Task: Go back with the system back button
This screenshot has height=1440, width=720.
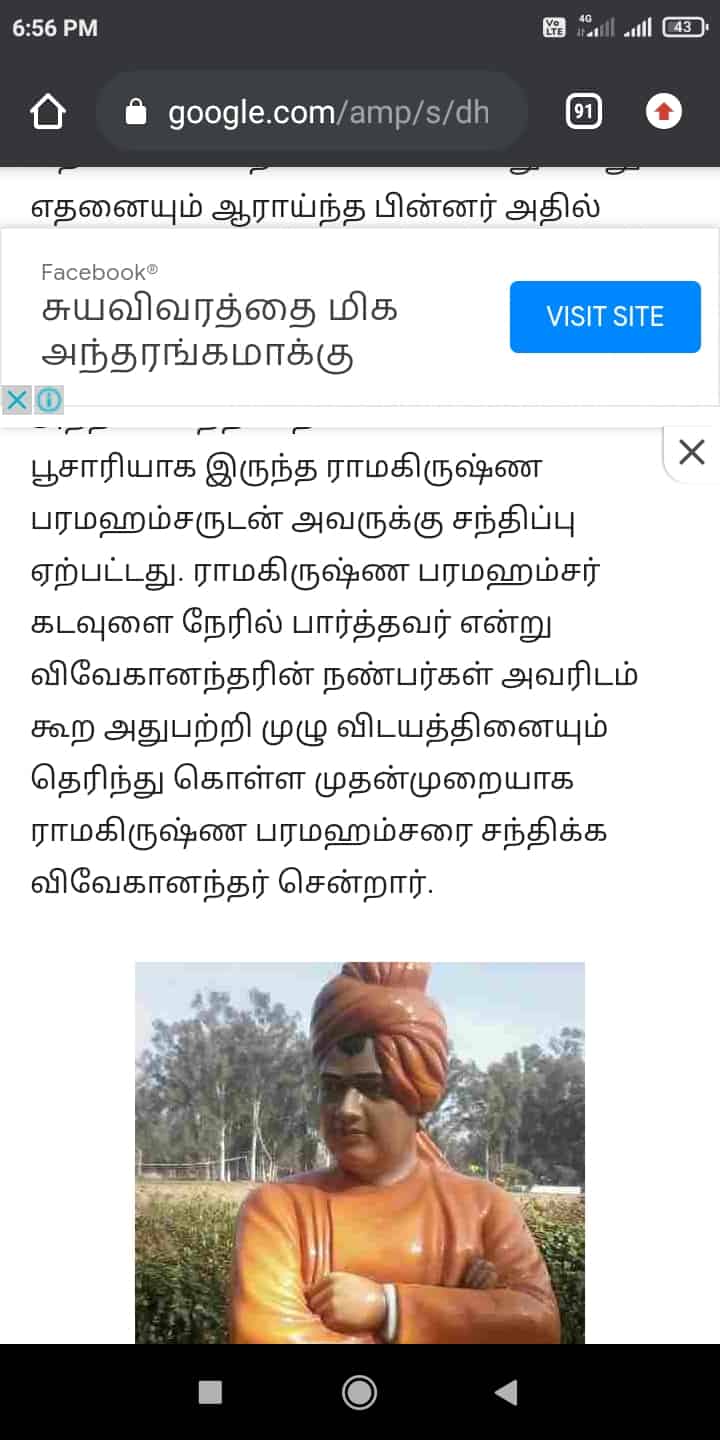Action: [507, 1392]
